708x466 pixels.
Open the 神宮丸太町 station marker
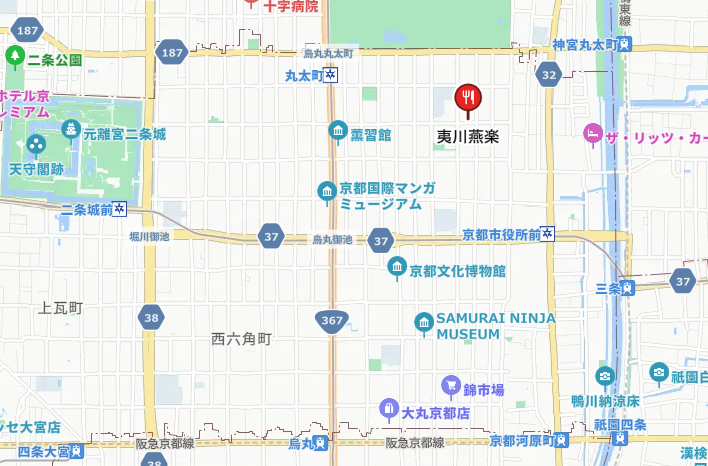pyautogui.click(x=625, y=44)
